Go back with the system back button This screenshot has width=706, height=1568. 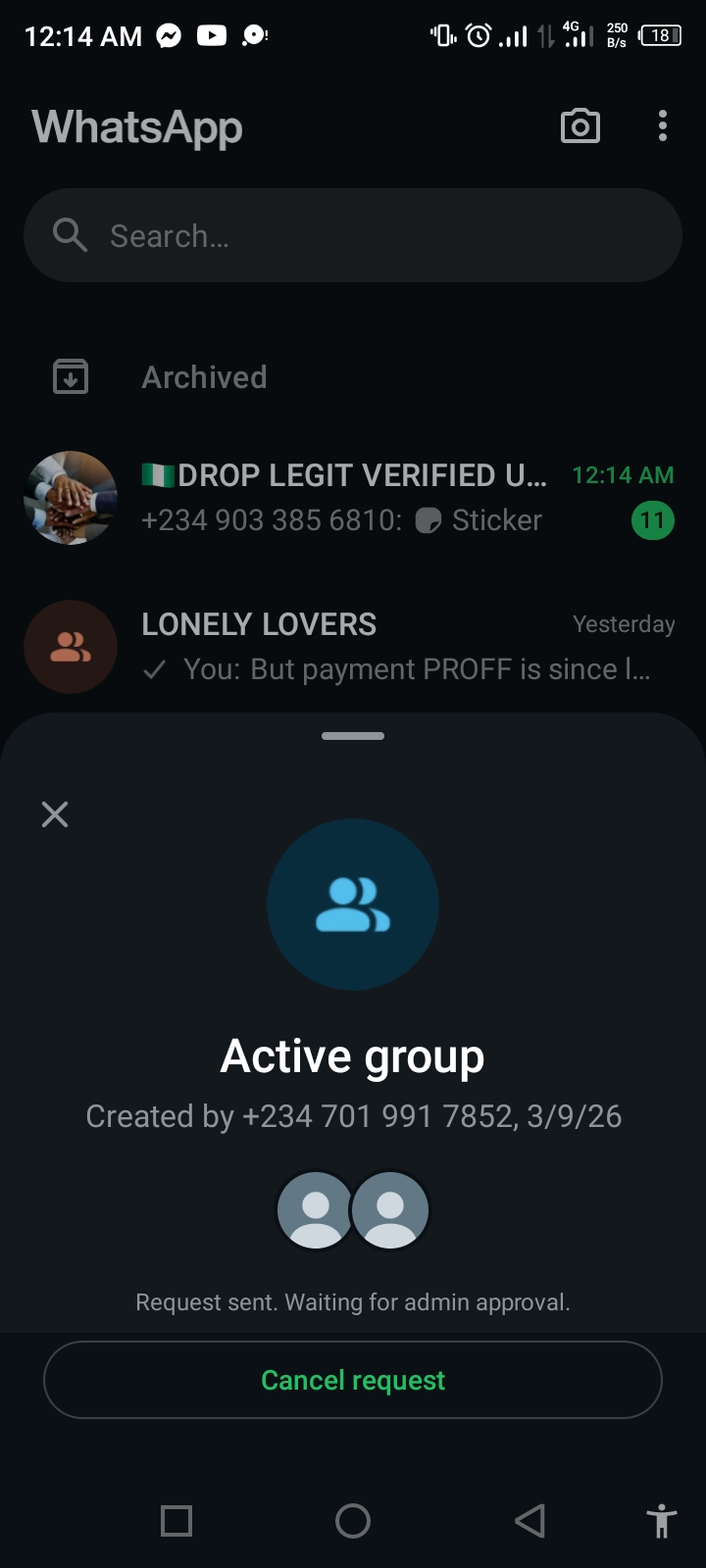coord(529,1521)
